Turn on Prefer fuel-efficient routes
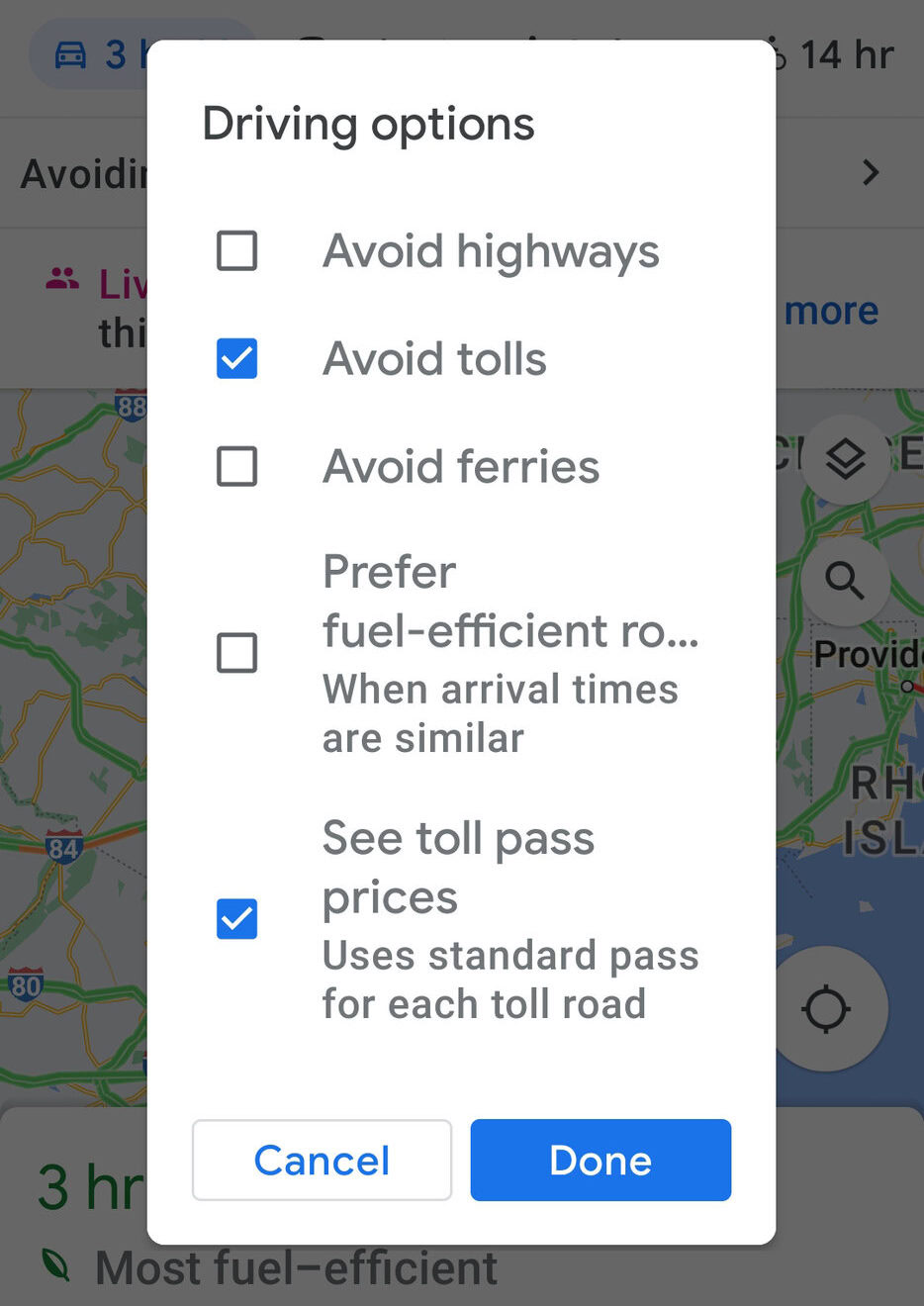The width and height of the screenshot is (924, 1306). click(x=237, y=653)
